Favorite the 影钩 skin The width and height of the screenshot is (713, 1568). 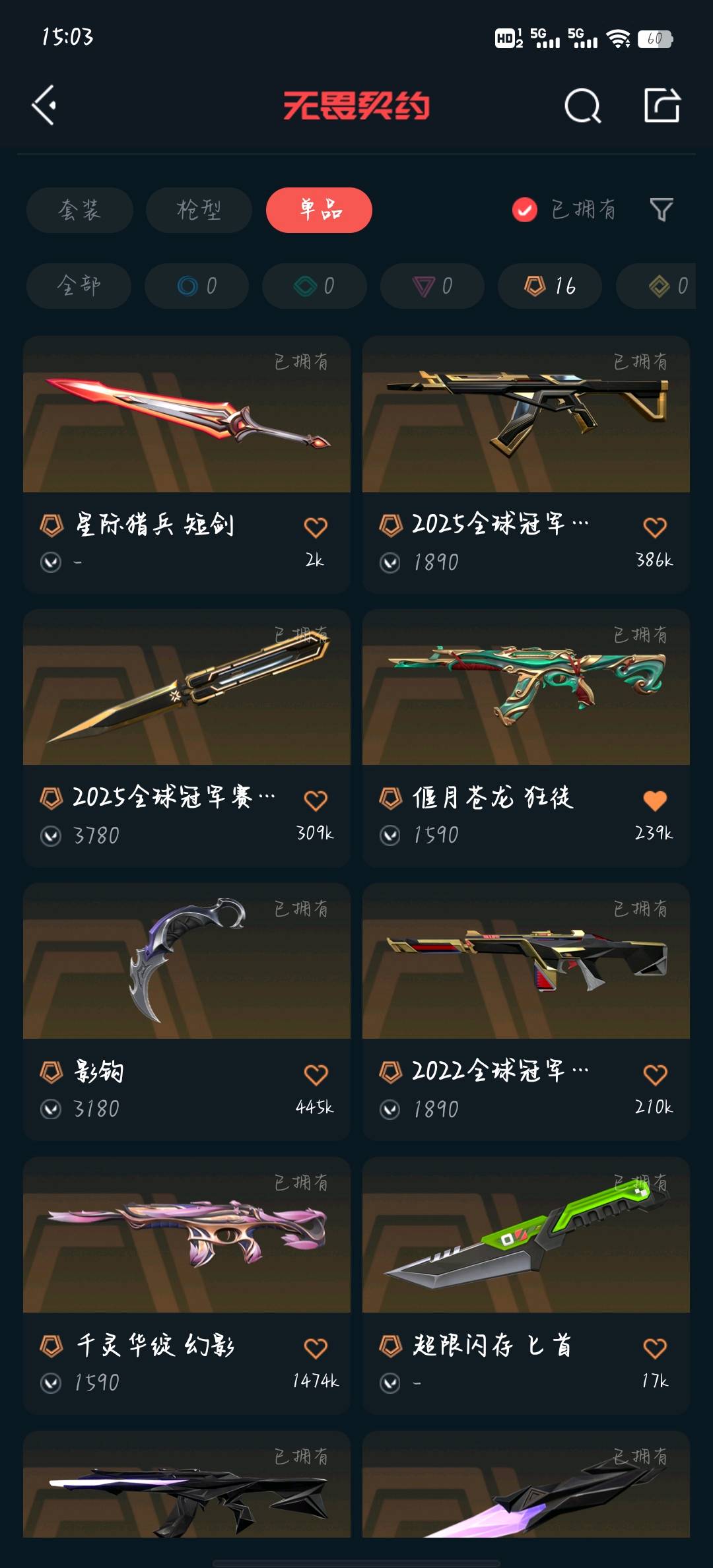point(316,1074)
